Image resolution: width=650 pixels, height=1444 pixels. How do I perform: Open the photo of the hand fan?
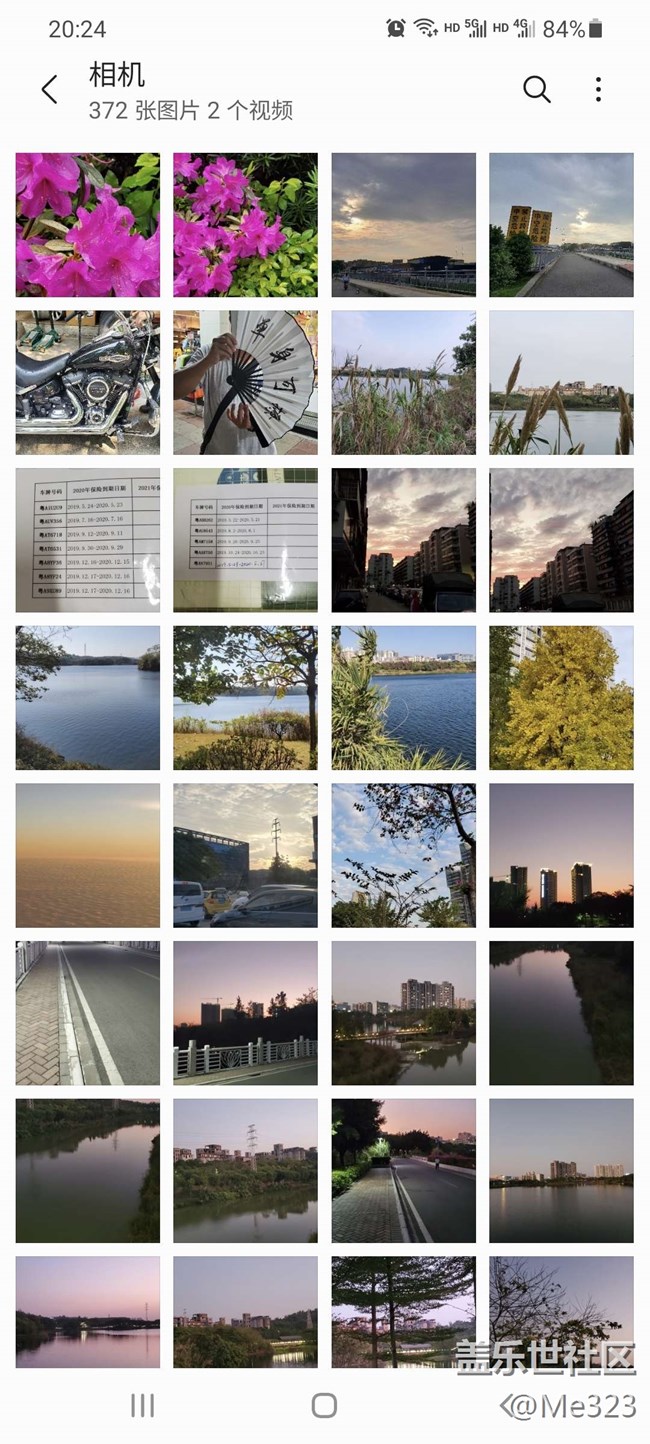245,382
